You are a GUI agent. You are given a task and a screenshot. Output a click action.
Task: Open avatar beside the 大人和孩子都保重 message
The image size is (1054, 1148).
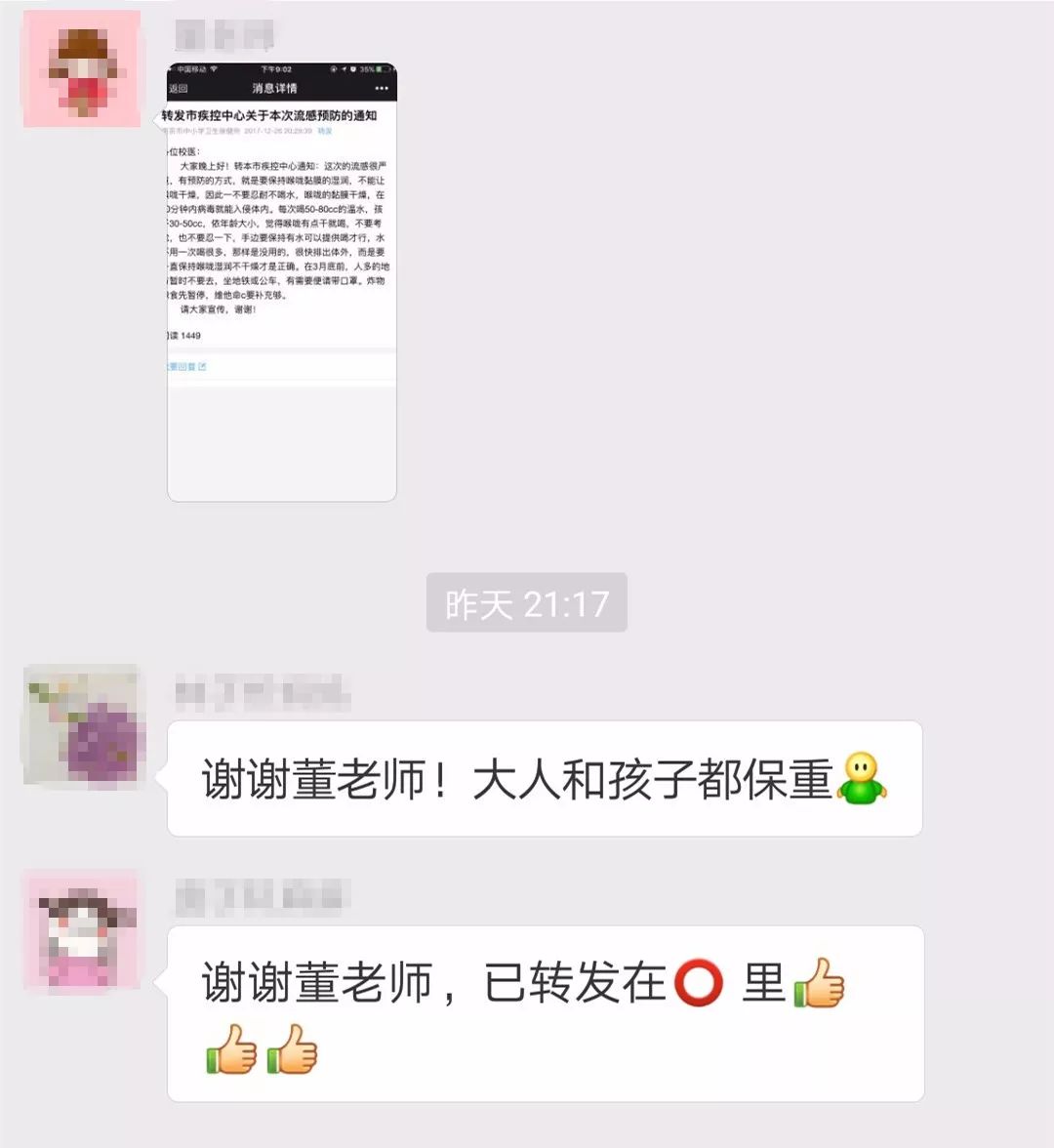[x=84, y=725]
